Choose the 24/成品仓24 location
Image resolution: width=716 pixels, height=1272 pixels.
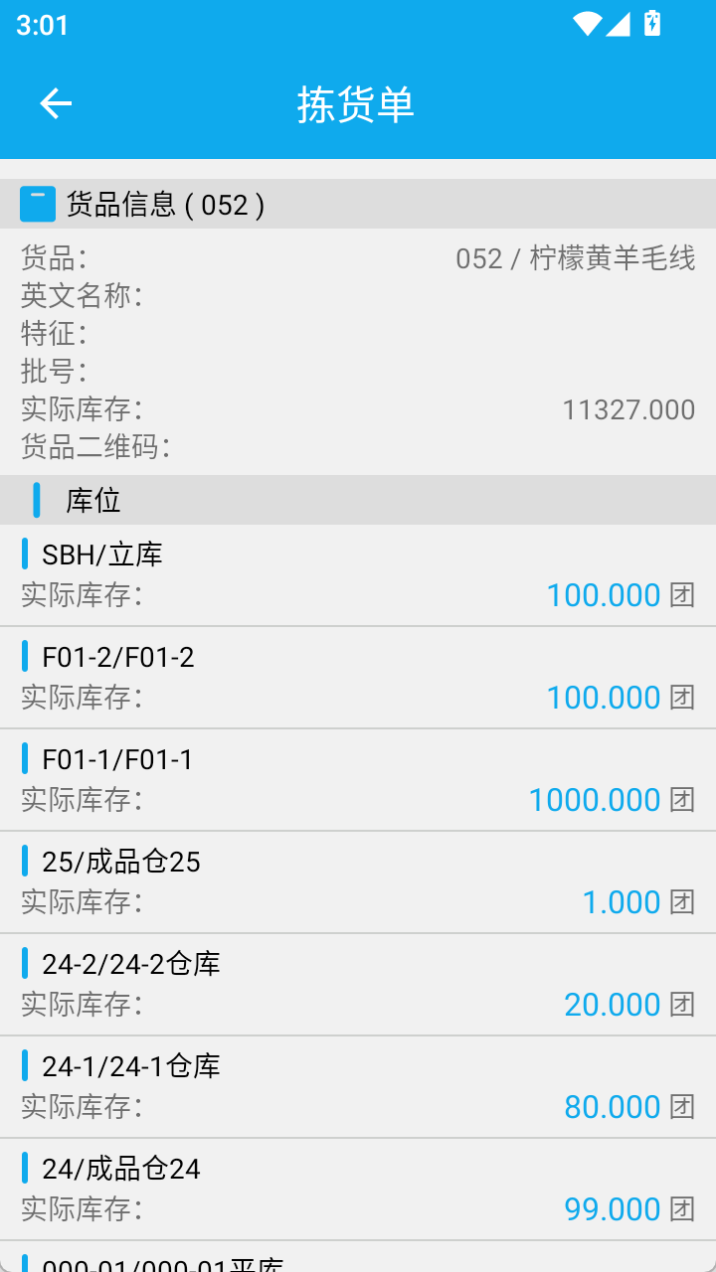[358, 1190]
